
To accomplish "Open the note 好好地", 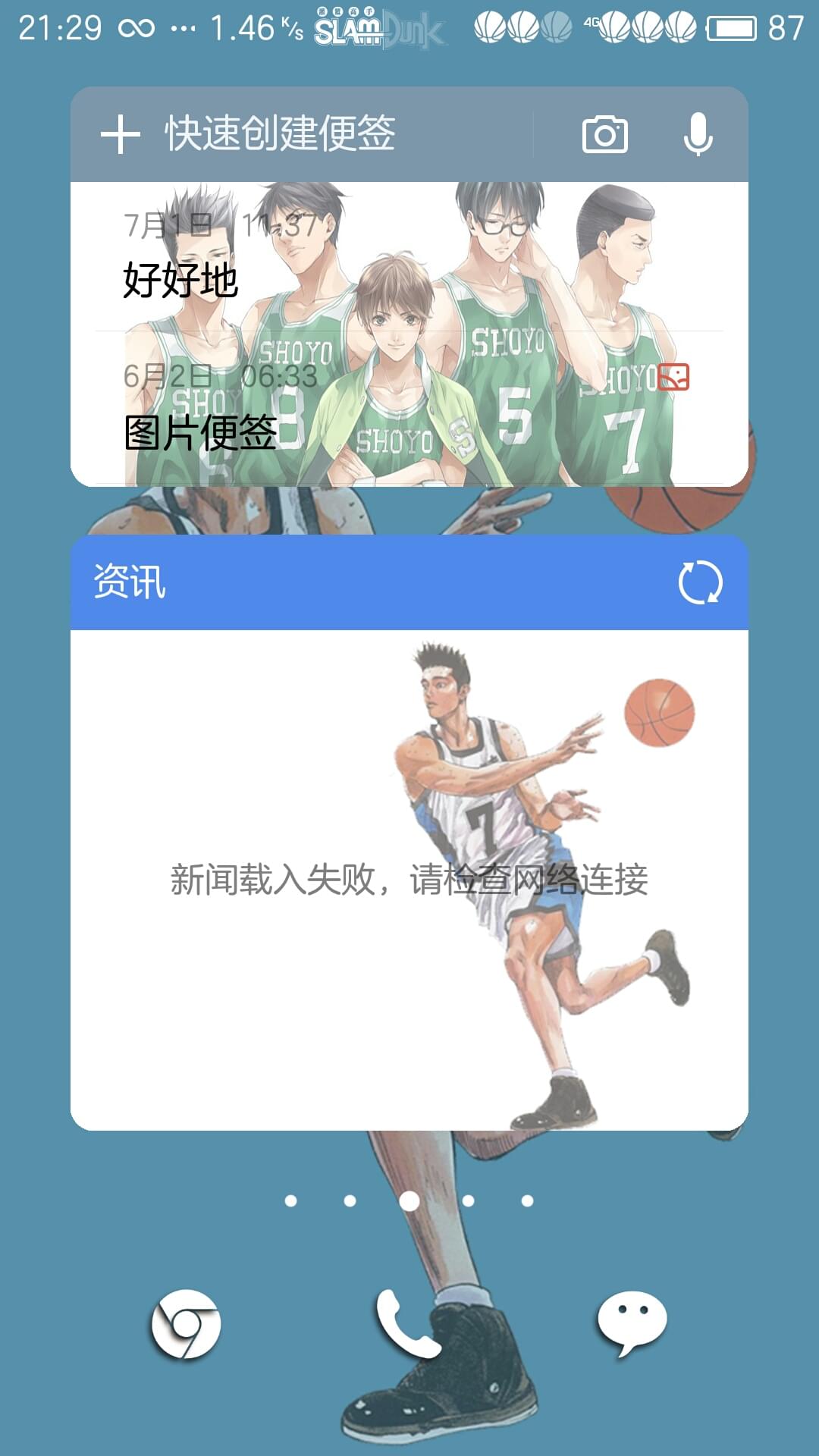I will (x=409, y=257).
